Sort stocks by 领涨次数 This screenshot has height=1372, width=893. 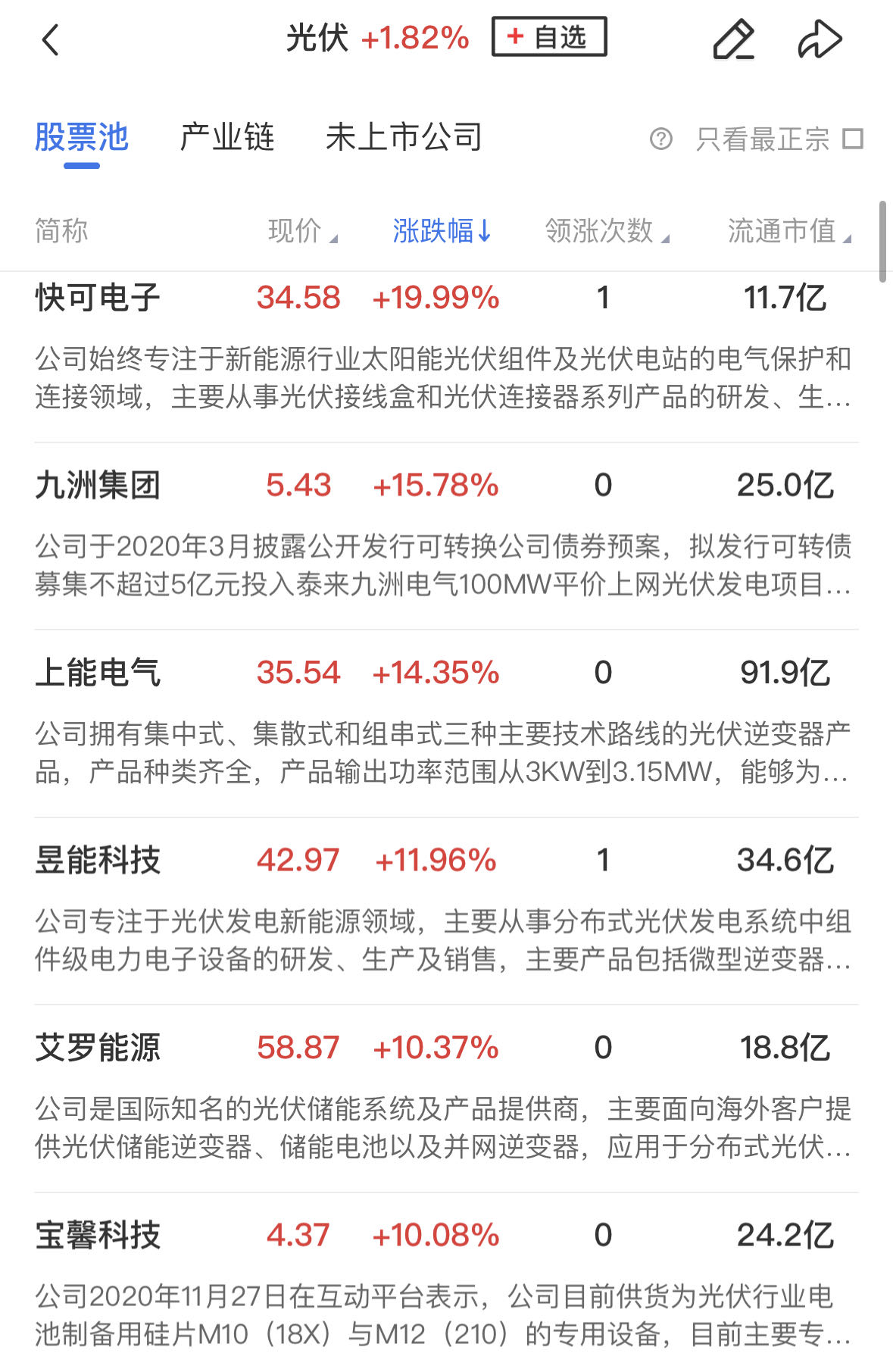606,231
